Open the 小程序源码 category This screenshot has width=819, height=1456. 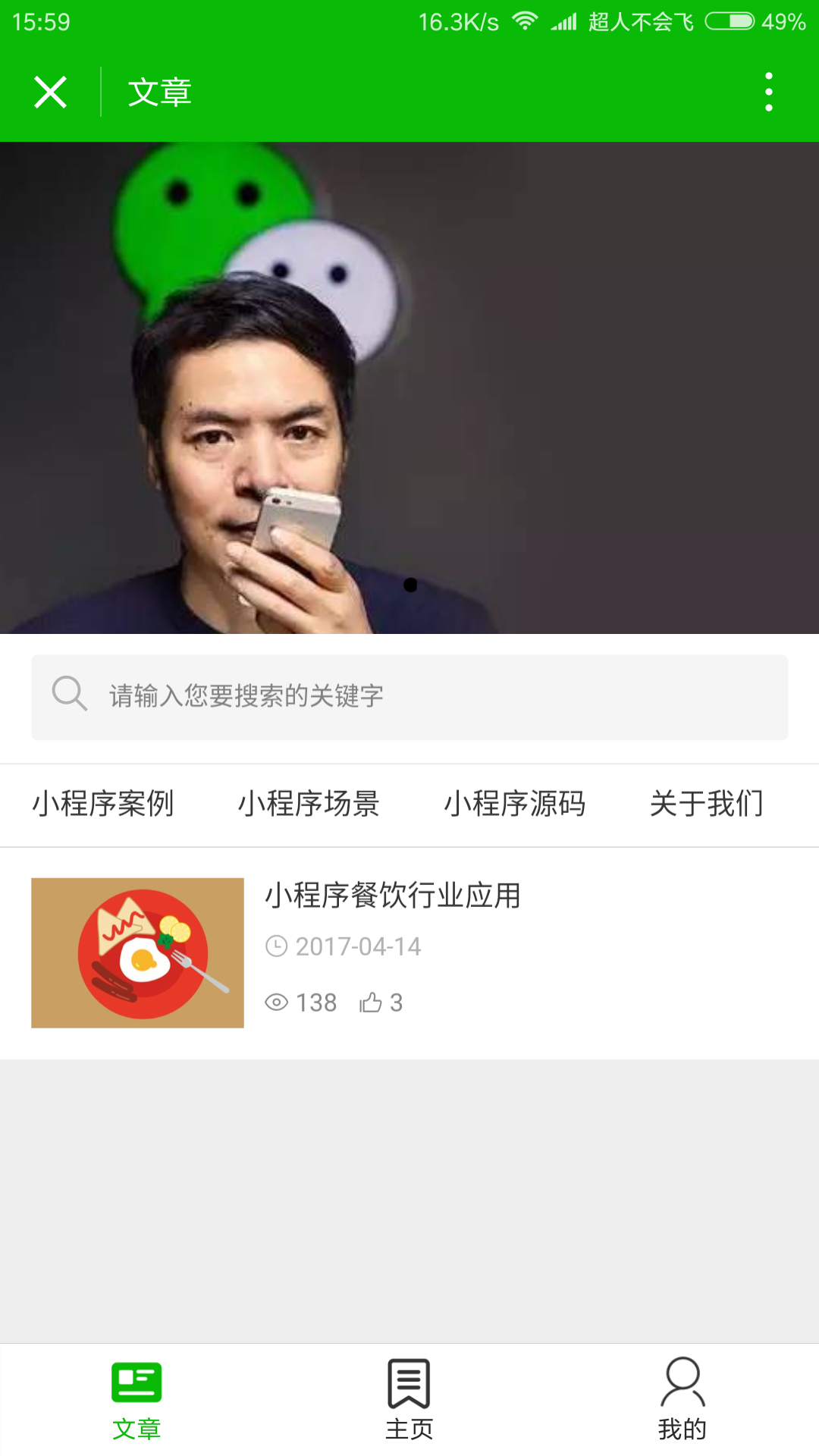click(515, 804)
